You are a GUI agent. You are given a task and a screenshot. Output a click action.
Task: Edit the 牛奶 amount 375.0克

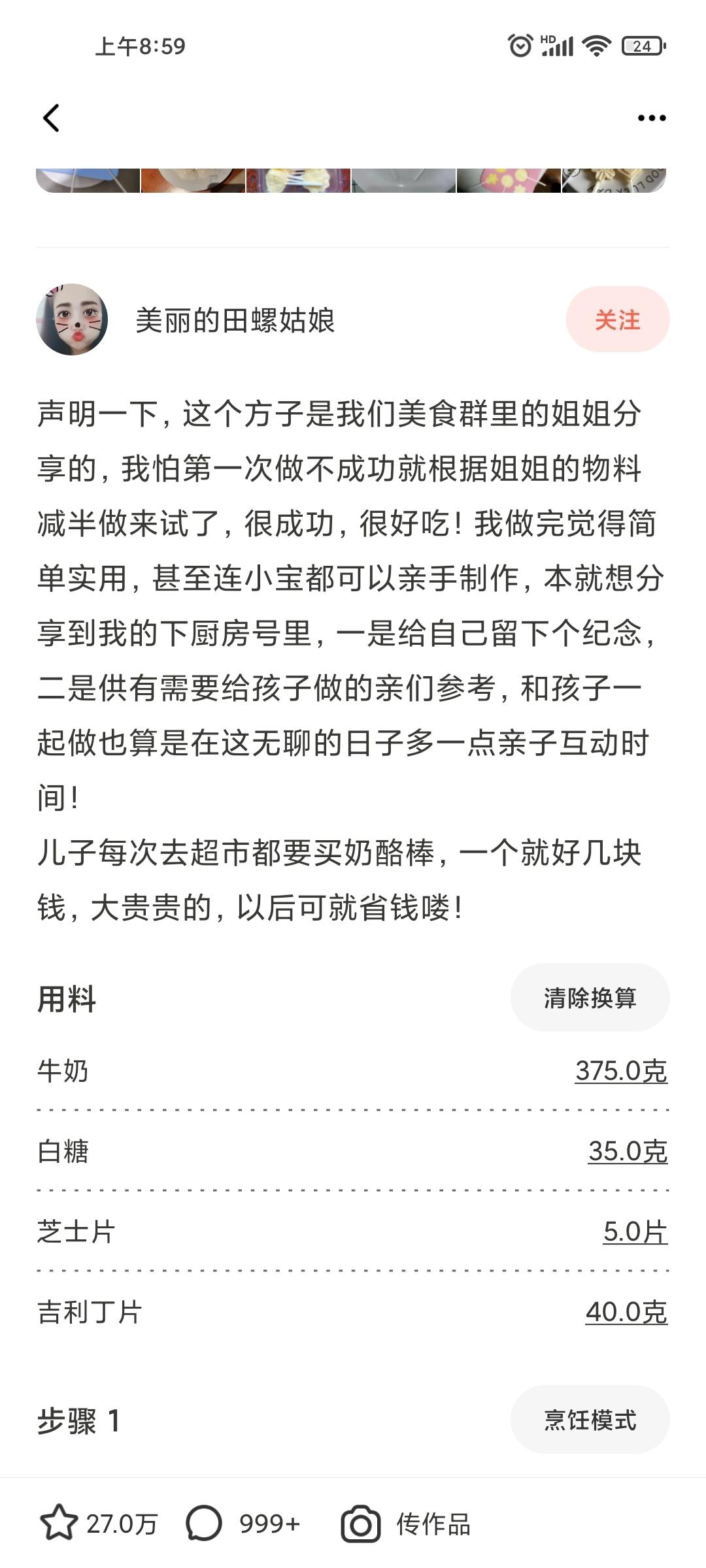[x=621, y=1071]
